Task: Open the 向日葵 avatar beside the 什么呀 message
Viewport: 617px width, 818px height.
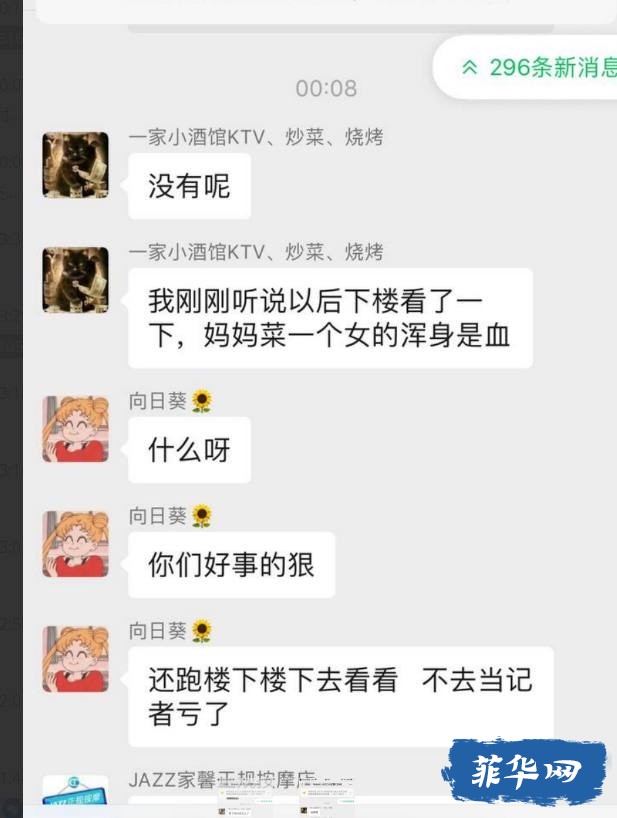Action: point(75,429)
